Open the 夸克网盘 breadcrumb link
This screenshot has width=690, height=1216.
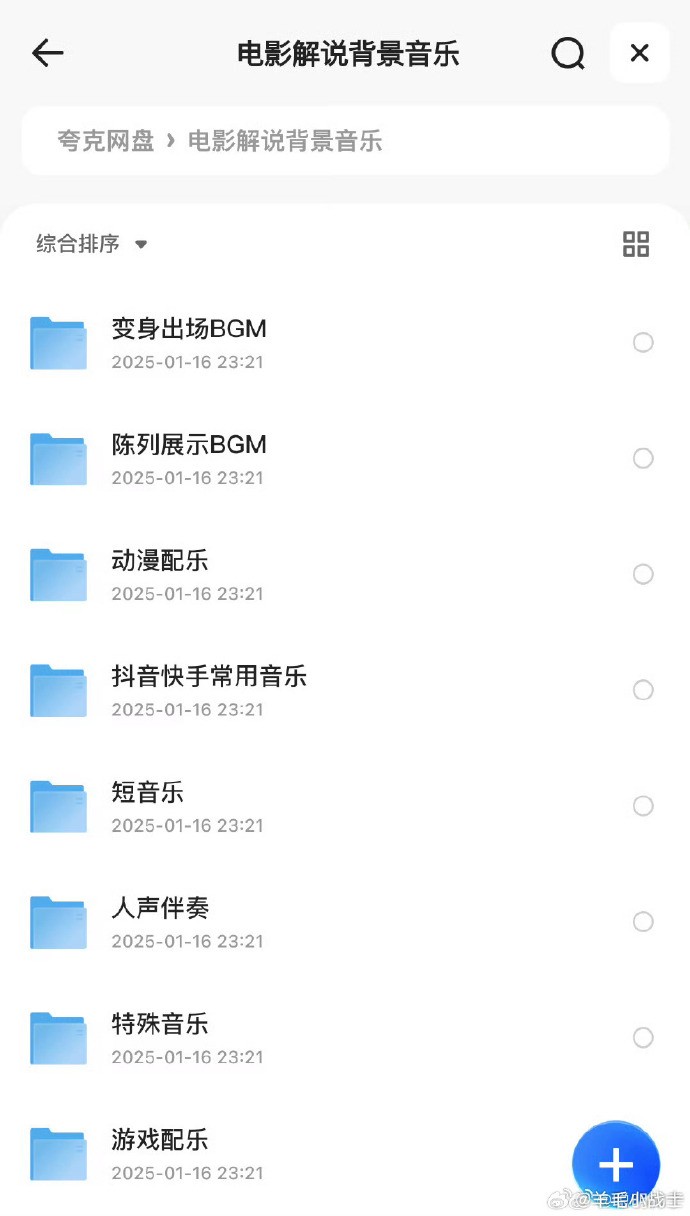coord(106,141)
